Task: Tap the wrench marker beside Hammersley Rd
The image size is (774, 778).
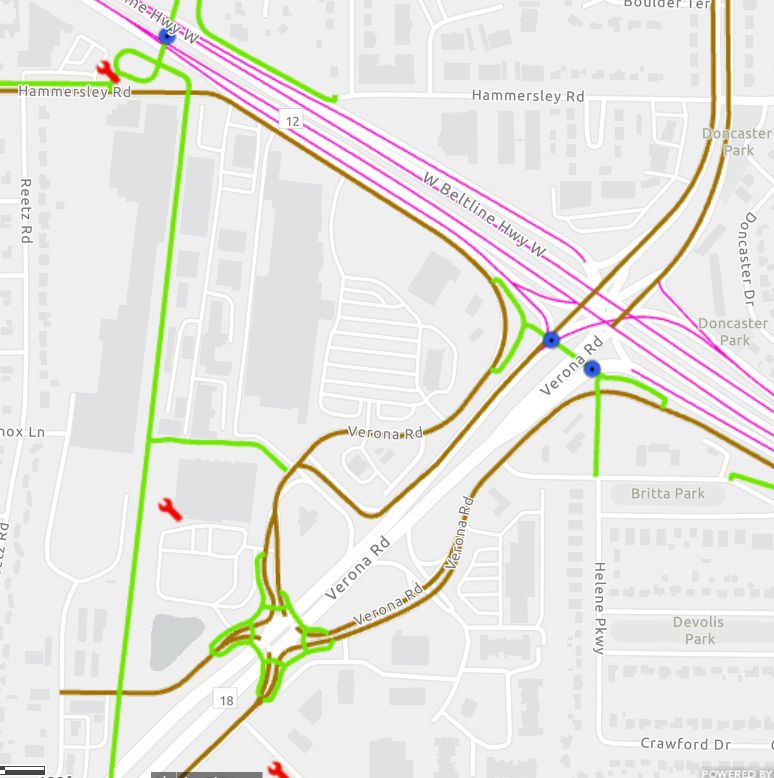Action: click(x=107, y=71)
